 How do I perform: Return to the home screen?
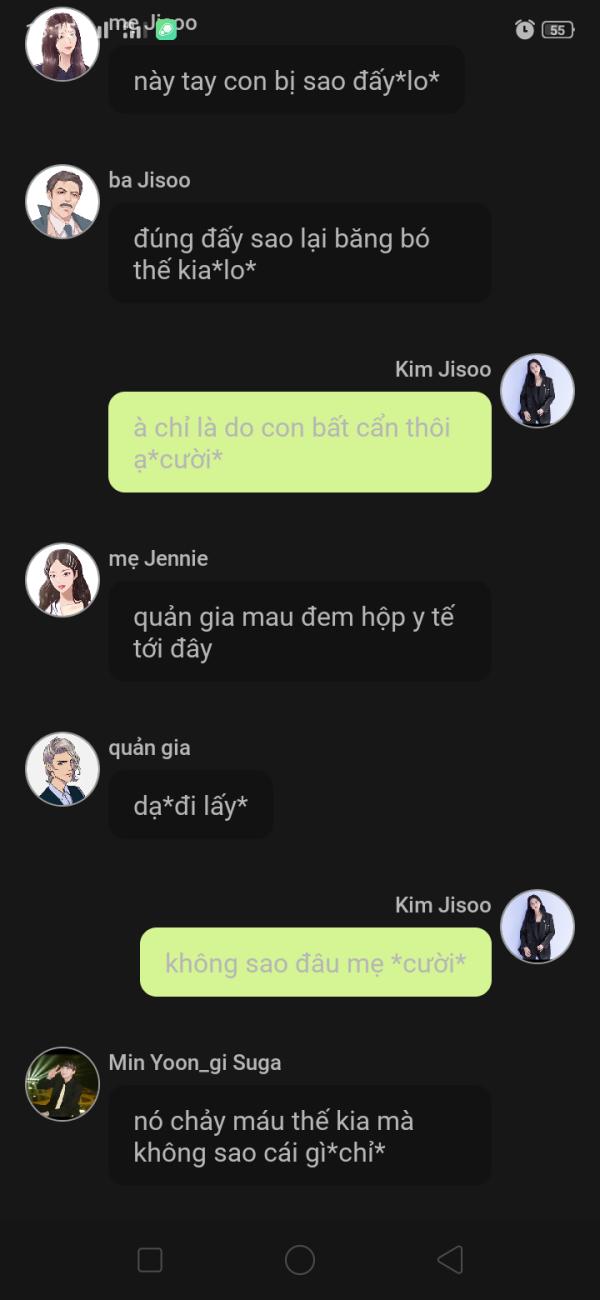[300, 1259]
